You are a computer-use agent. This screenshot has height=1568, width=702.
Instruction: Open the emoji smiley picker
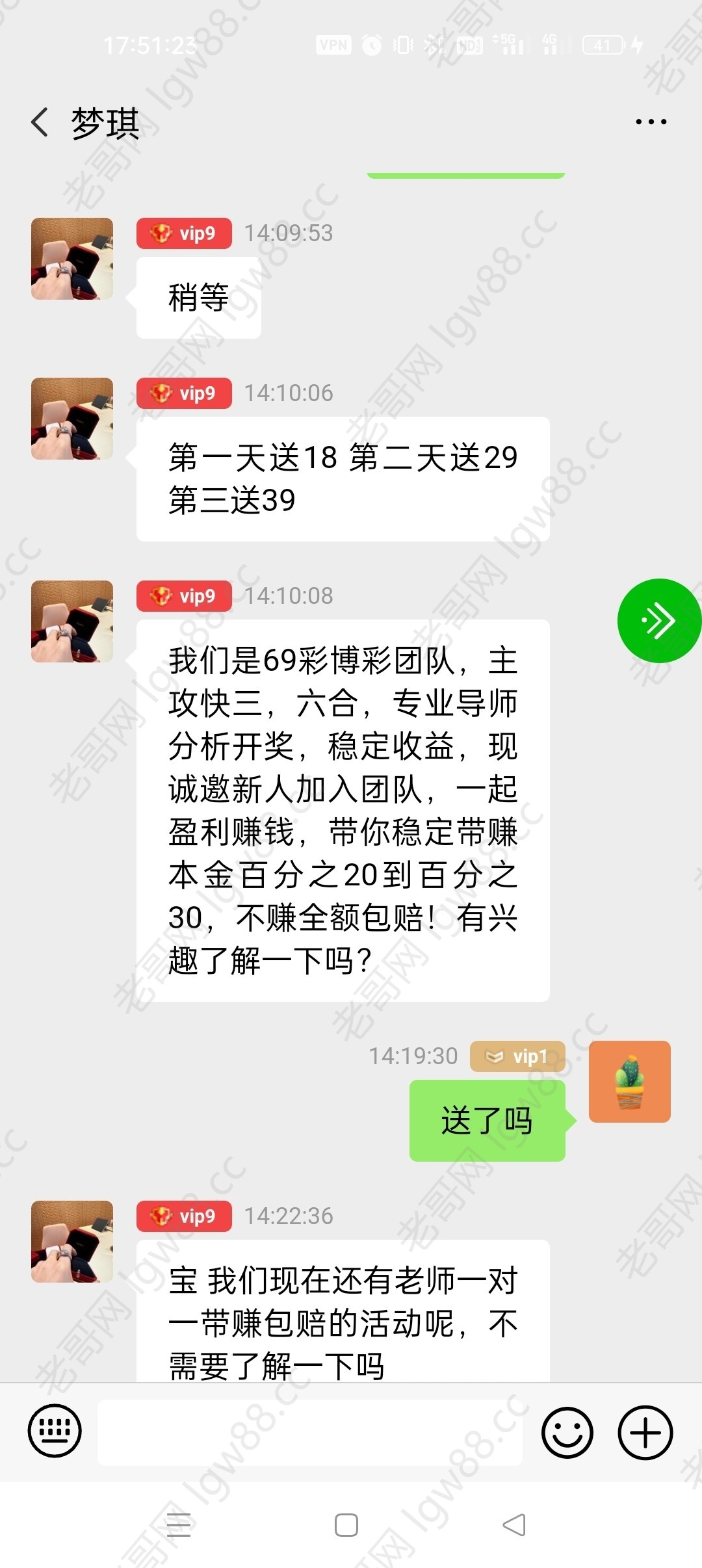567,1433
